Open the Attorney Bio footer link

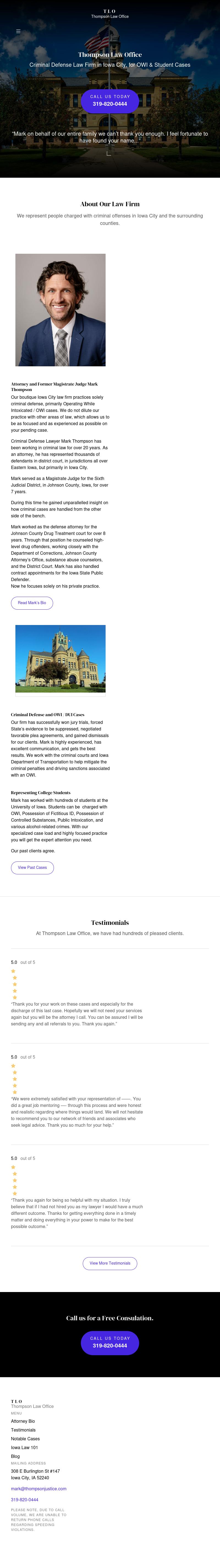pyautogui.click(x=23, y=1421)
